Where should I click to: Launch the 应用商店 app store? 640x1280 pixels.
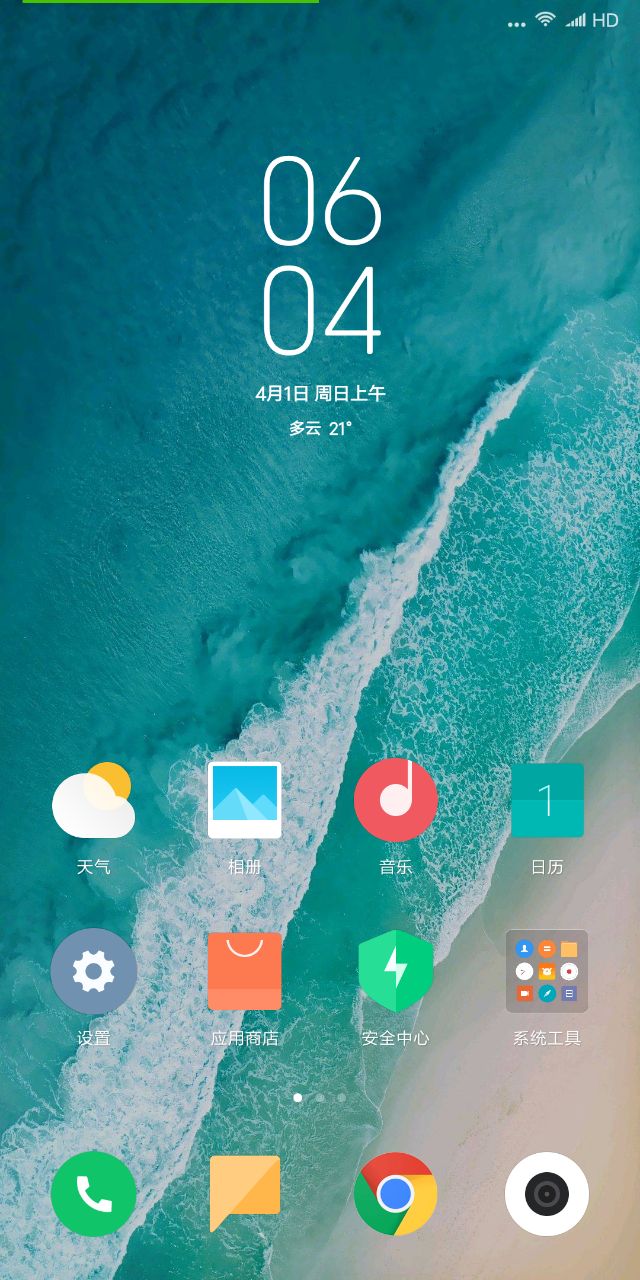[244, 972]
